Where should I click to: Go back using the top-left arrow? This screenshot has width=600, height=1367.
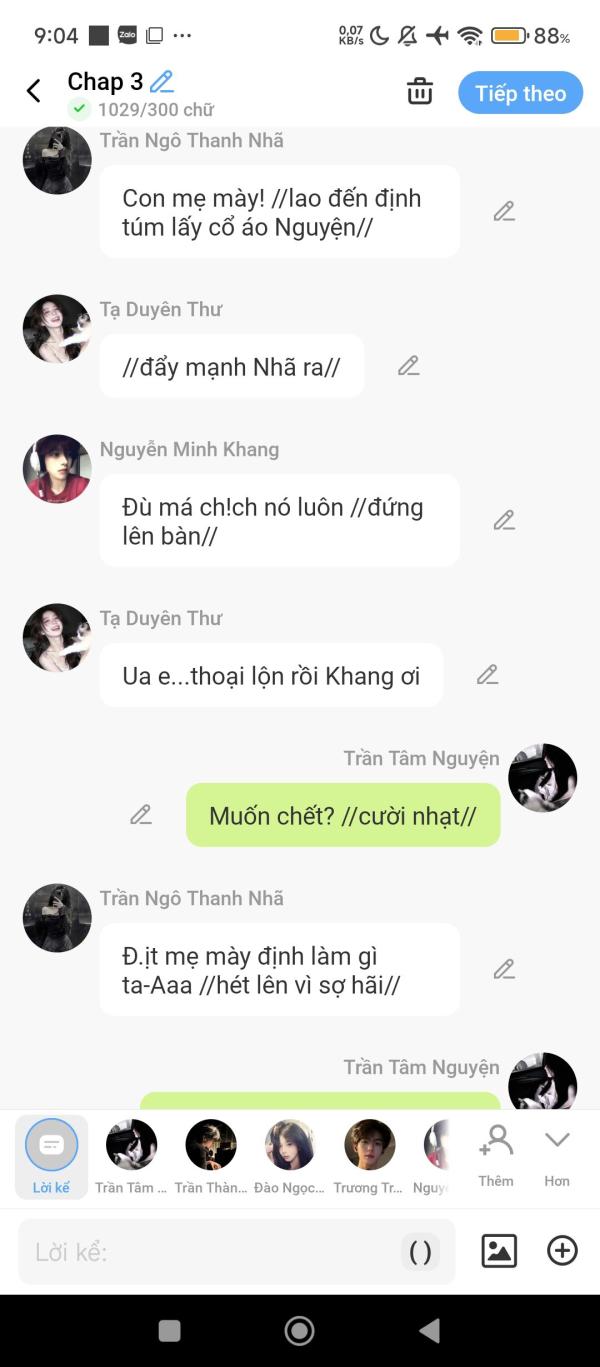pyautogui.click(x=34, y=92)
